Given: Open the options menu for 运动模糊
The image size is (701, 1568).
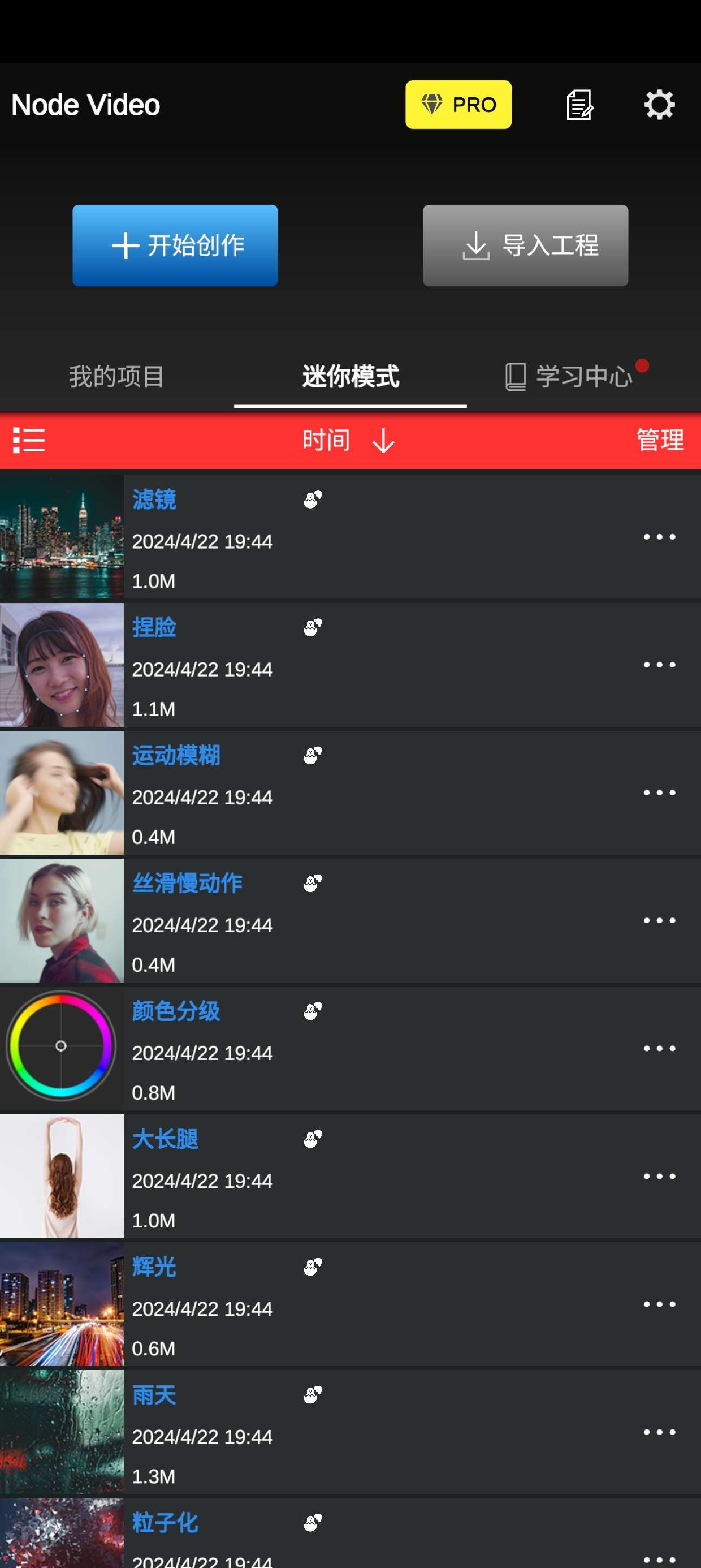Looking at the screenshot, I should coord(660,792).
